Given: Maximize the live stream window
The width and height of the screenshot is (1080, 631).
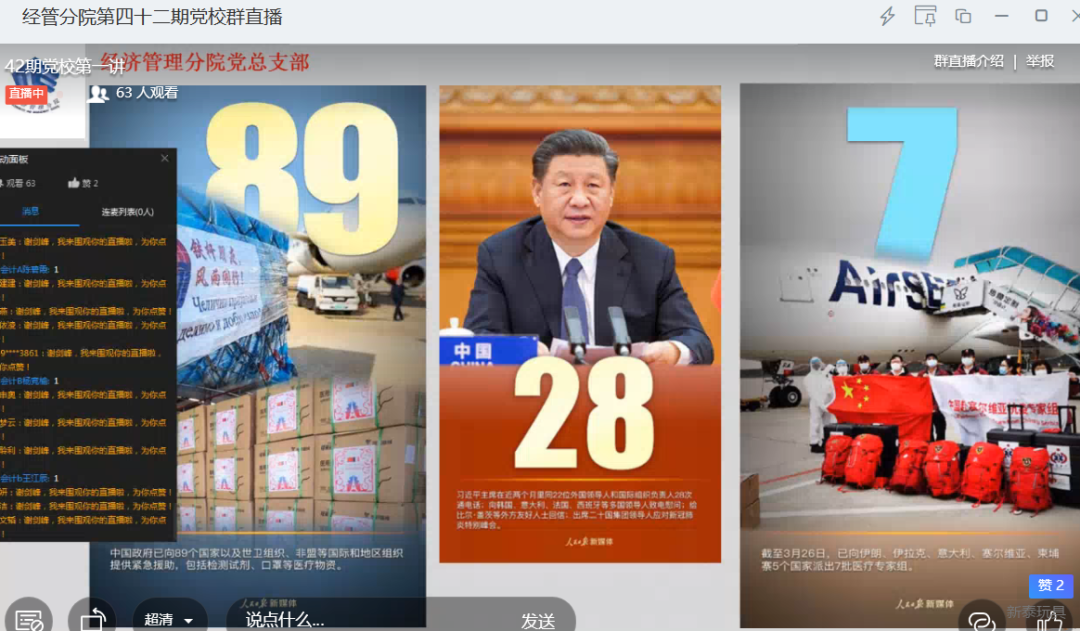Looking at the screenshot, I should 1041,16.
